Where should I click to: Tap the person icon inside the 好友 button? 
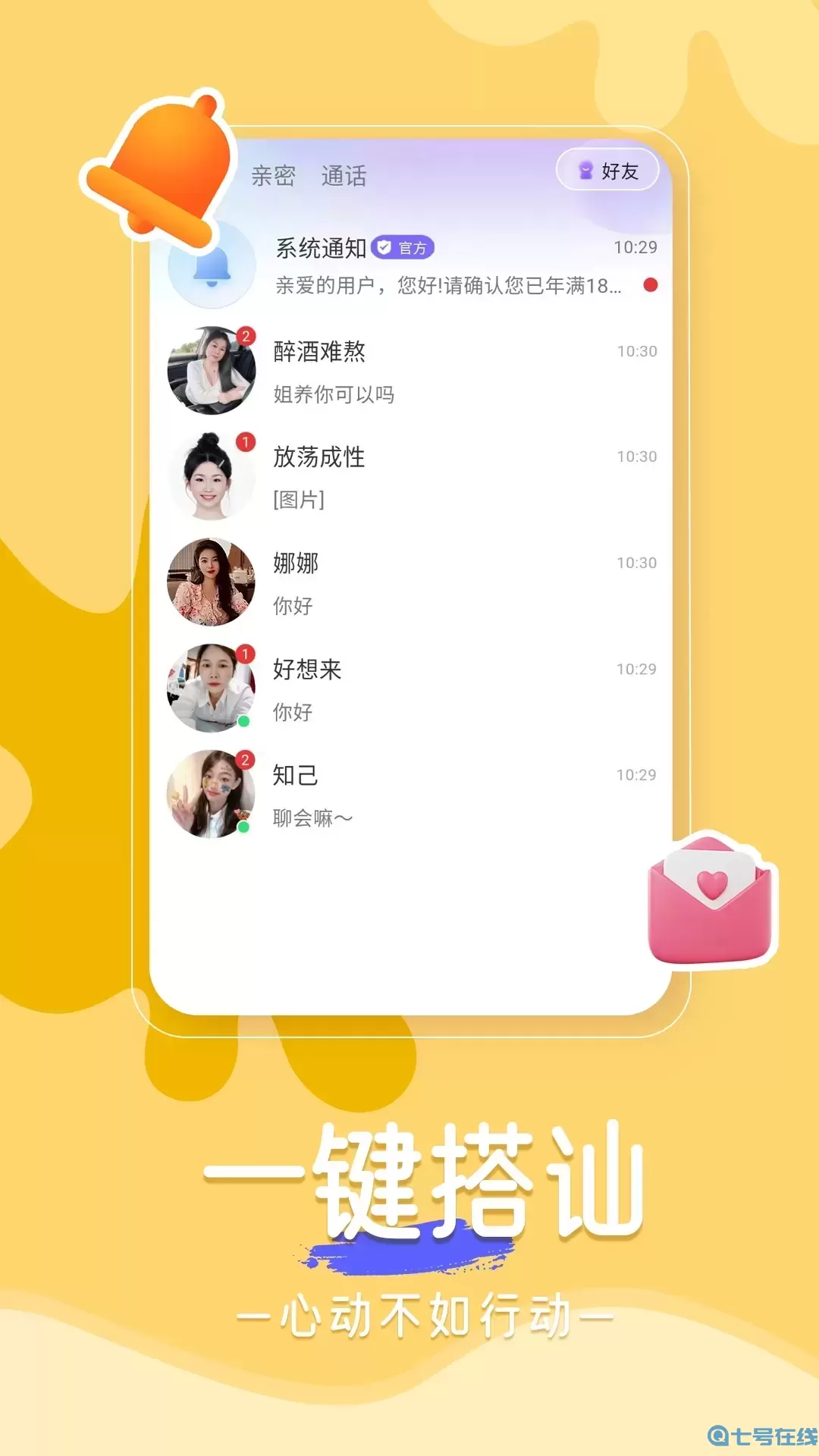(x=585, y=171)
